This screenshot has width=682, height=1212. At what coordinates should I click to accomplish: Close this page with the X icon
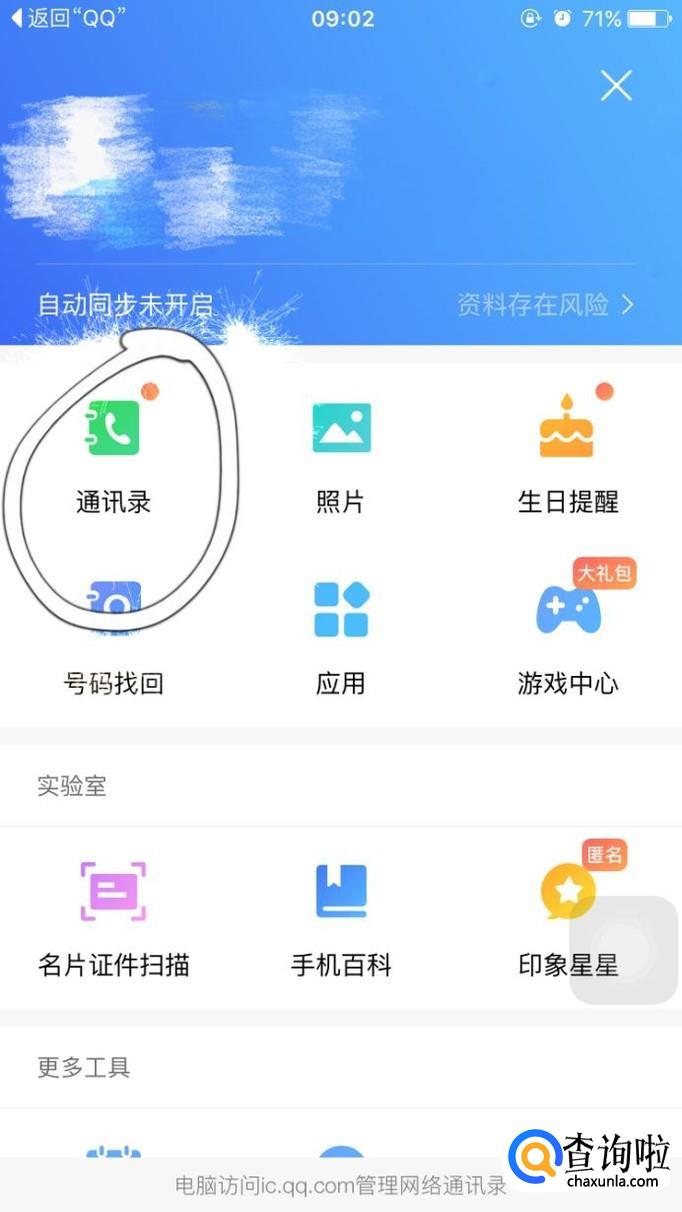(616, 86)
